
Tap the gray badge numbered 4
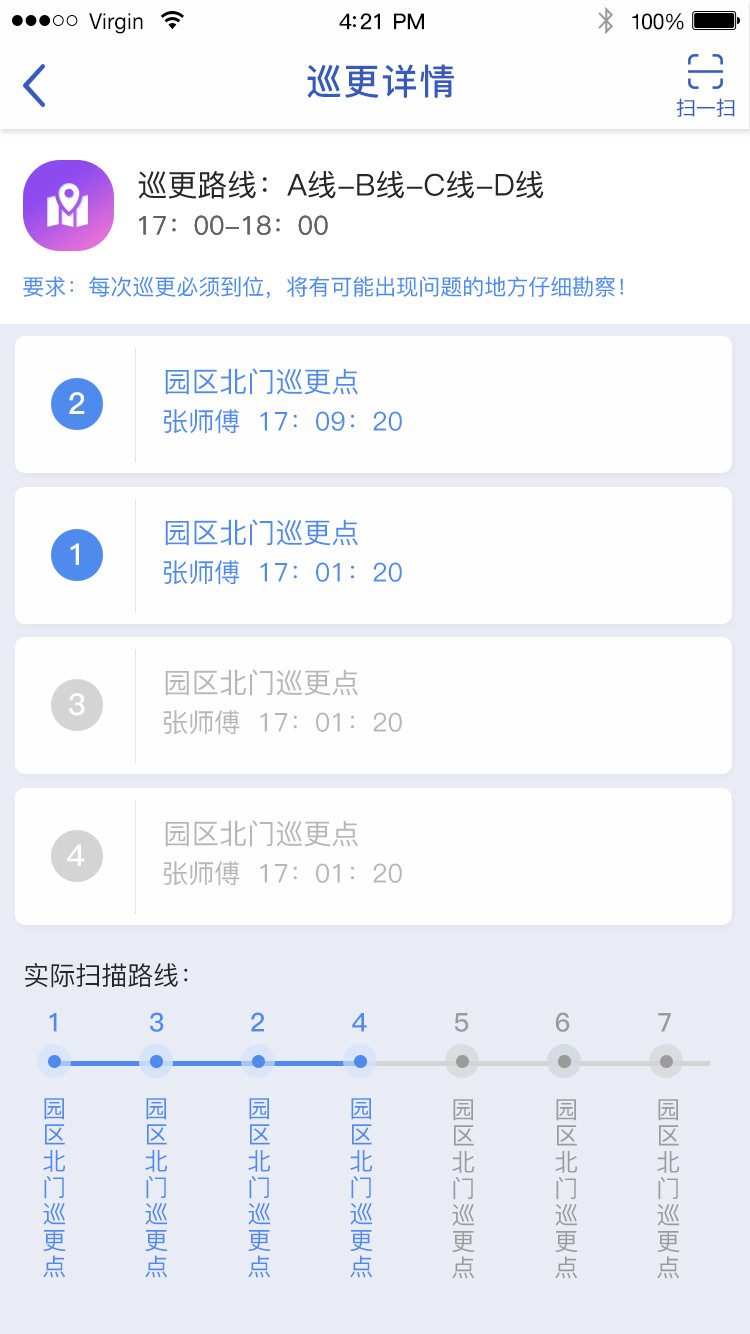tap(77, 855)
